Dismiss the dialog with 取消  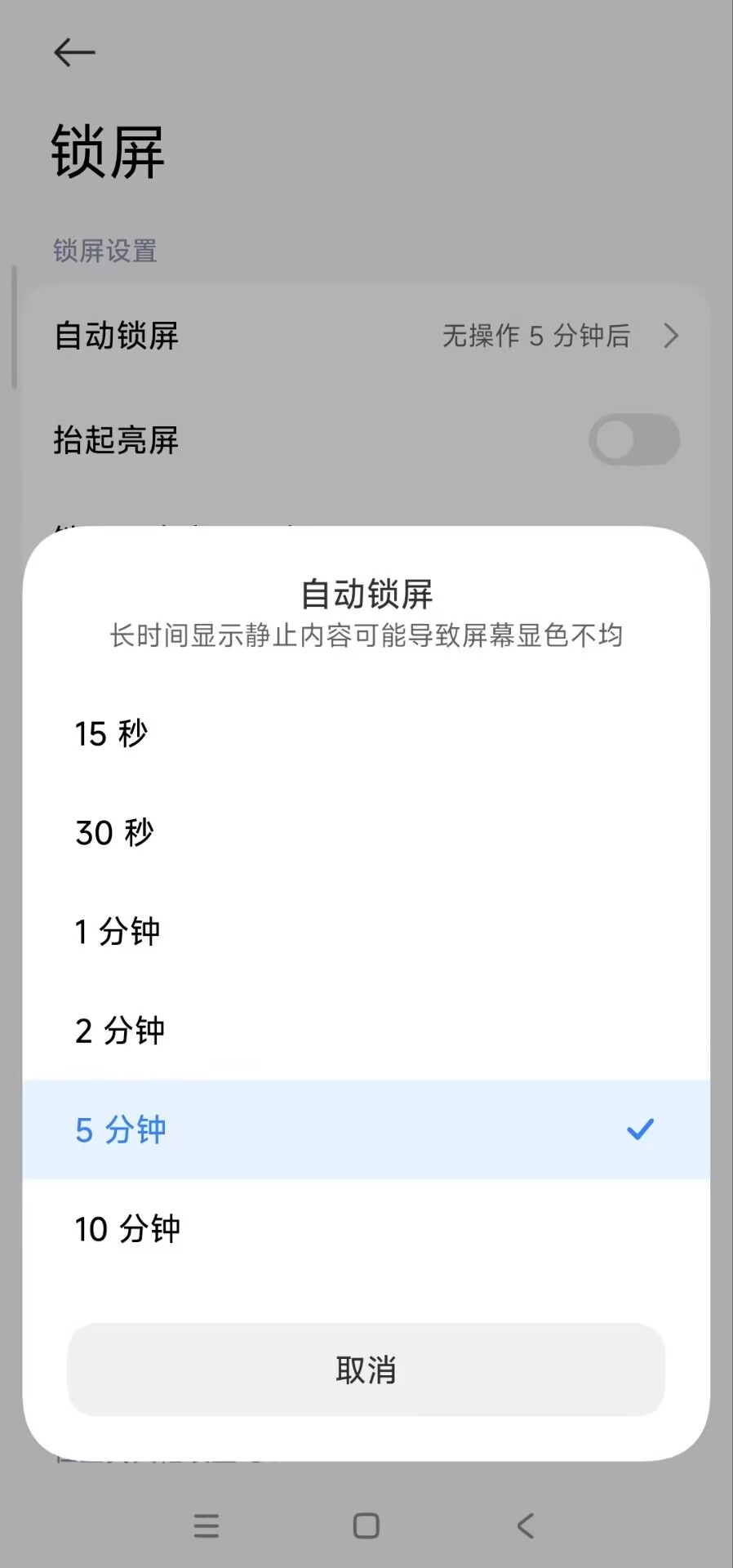366,1370
